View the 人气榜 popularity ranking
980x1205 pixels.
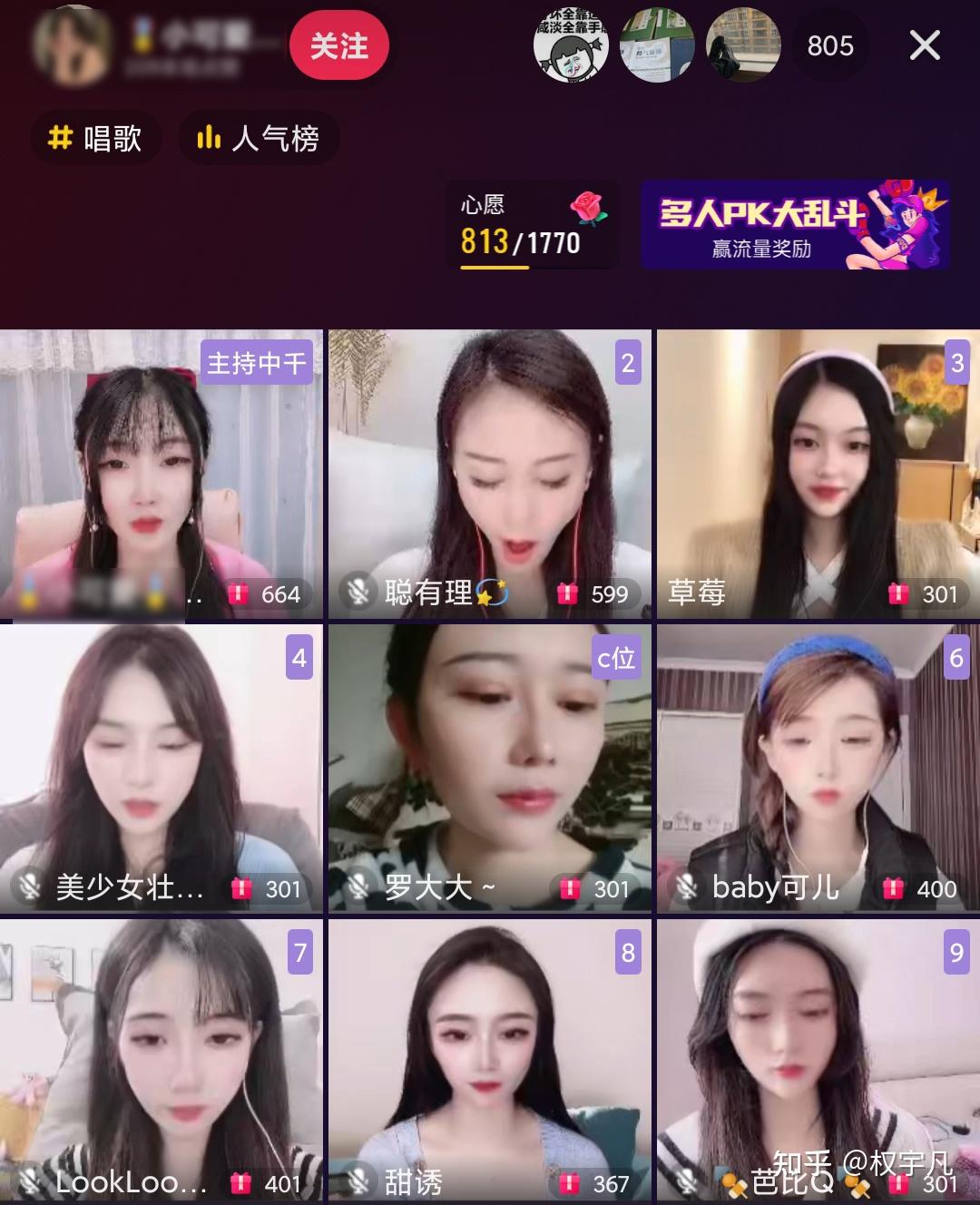click(x=259, y=138)
